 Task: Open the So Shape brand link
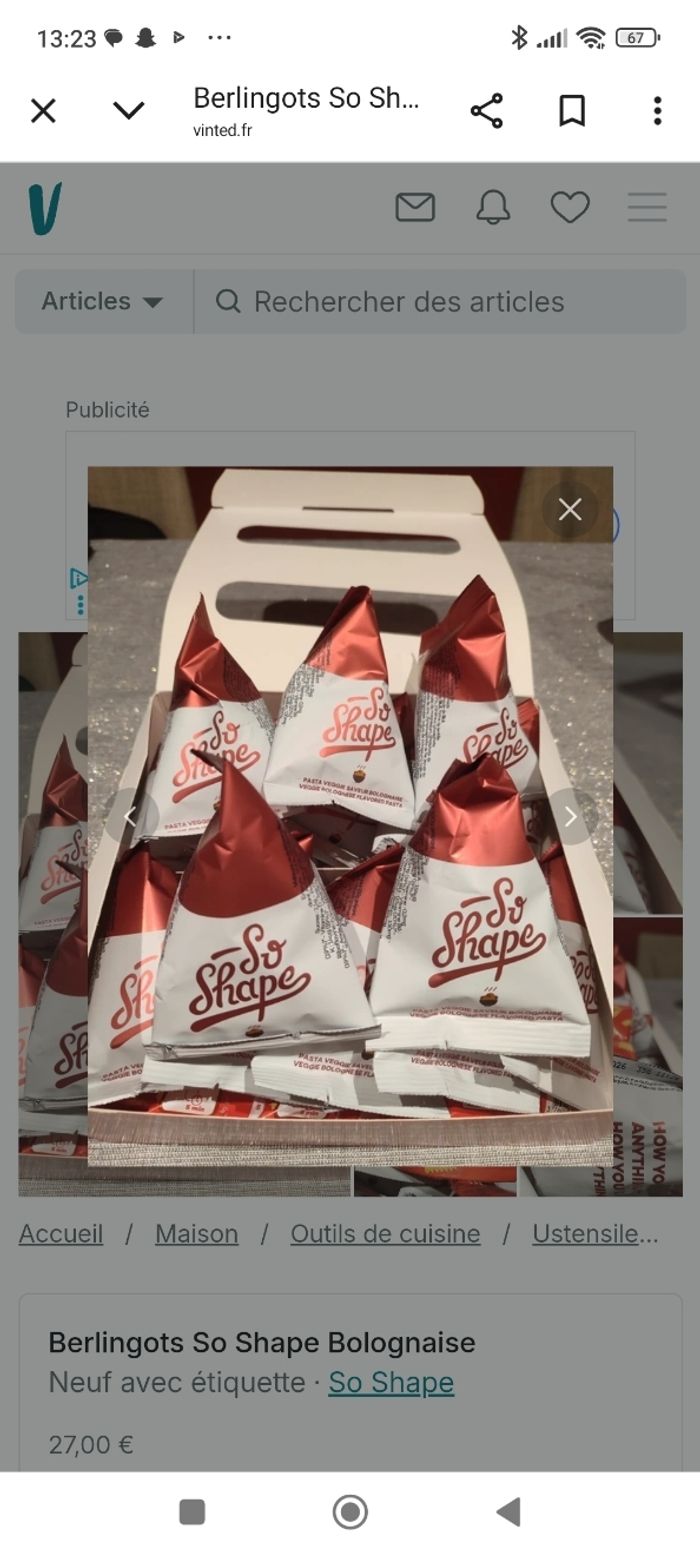pyautogui.click(x=391, y=1382)
